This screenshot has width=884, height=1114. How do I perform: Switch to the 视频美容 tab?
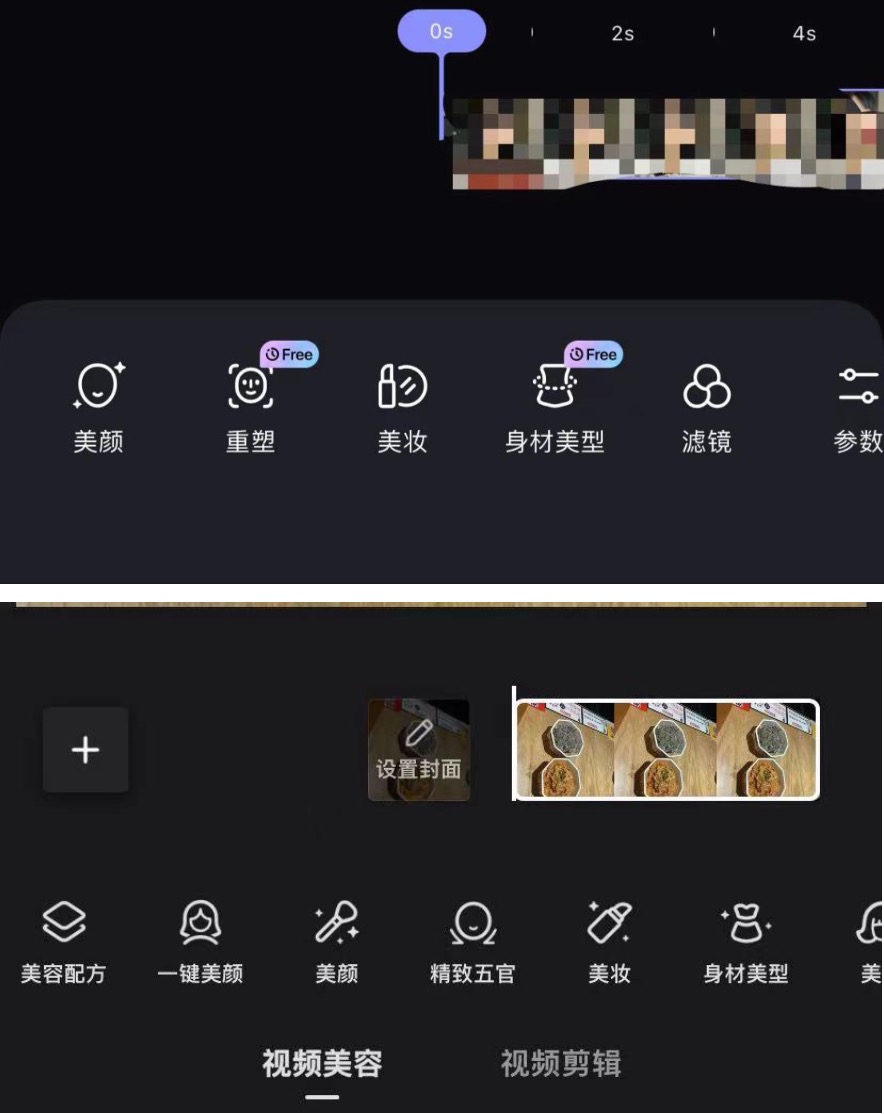point(322,1063)
